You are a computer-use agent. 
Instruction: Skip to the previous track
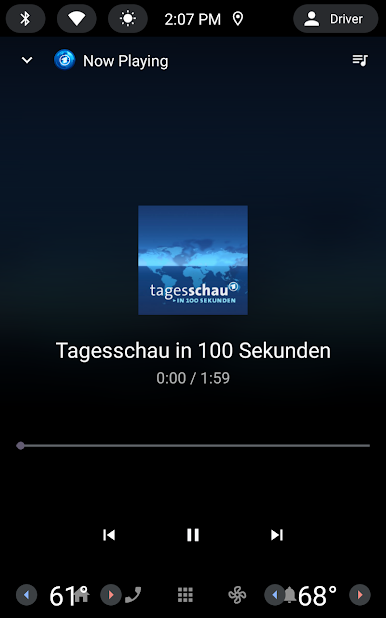click(109, 535)
